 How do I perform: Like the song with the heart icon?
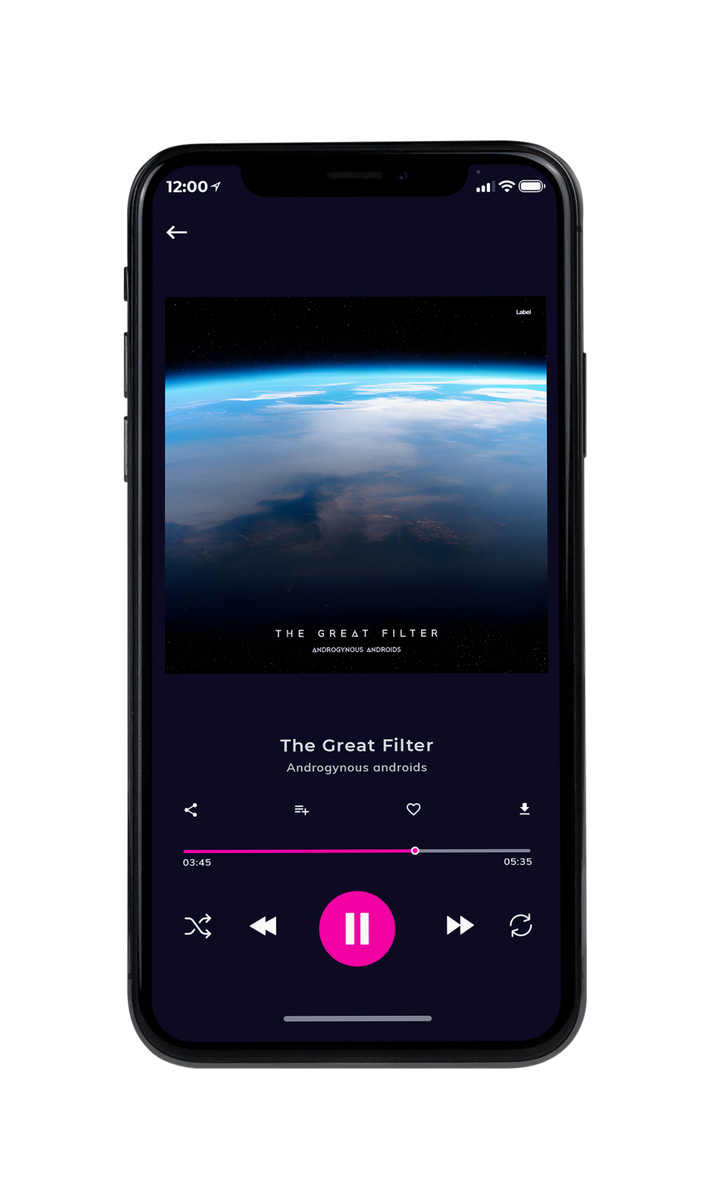click(413, 810)
